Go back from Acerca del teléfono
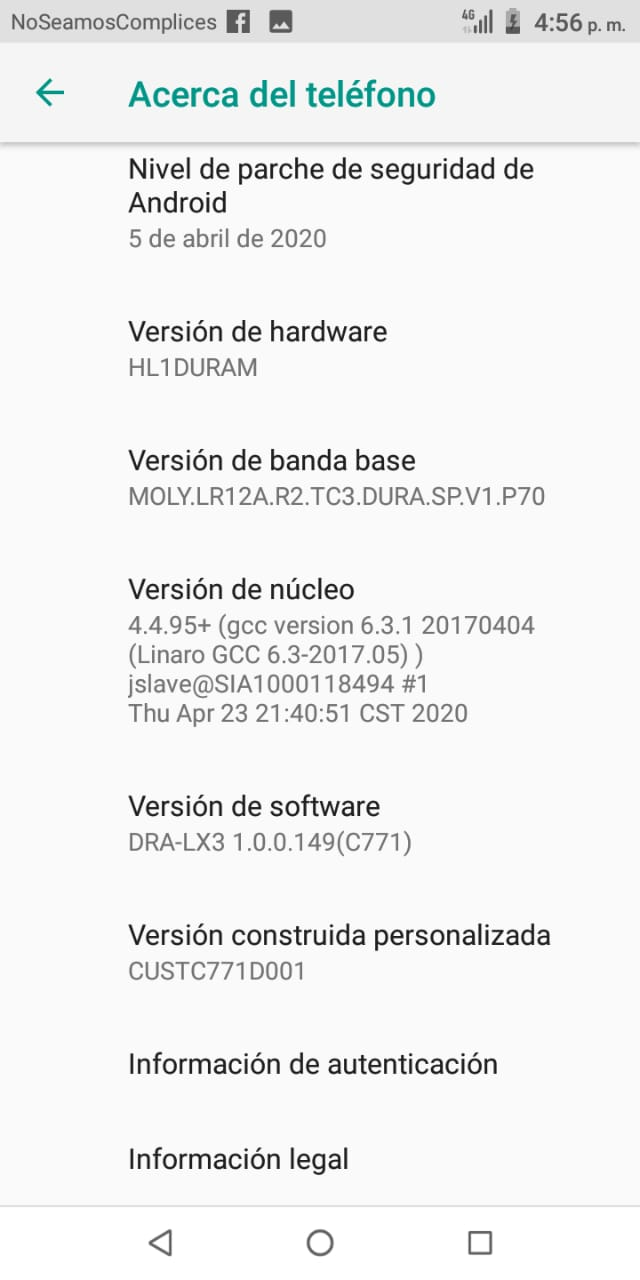The width and height of the screenshot is (640, 1280). (50, 94)
